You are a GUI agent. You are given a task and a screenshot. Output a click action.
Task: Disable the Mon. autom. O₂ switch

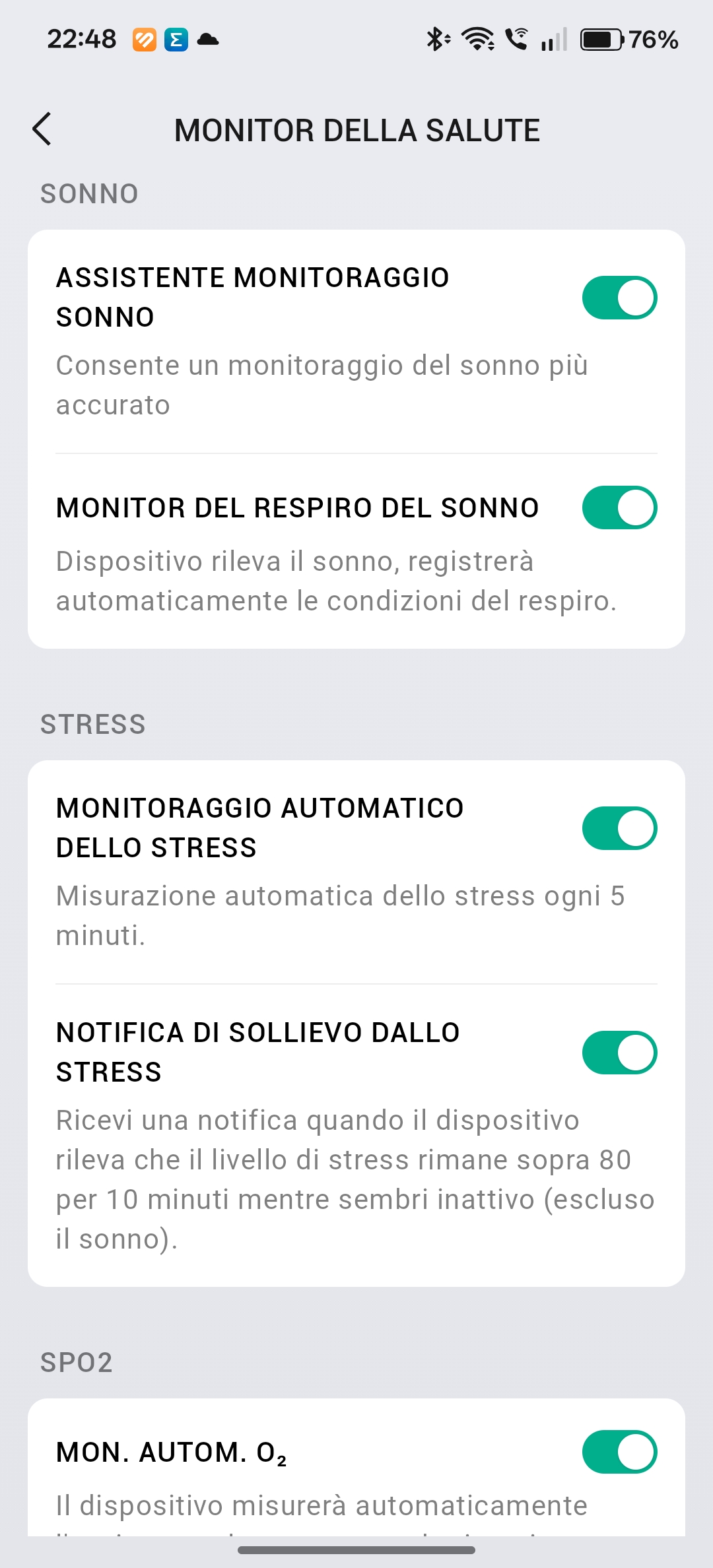click(x=619, y=1452)
